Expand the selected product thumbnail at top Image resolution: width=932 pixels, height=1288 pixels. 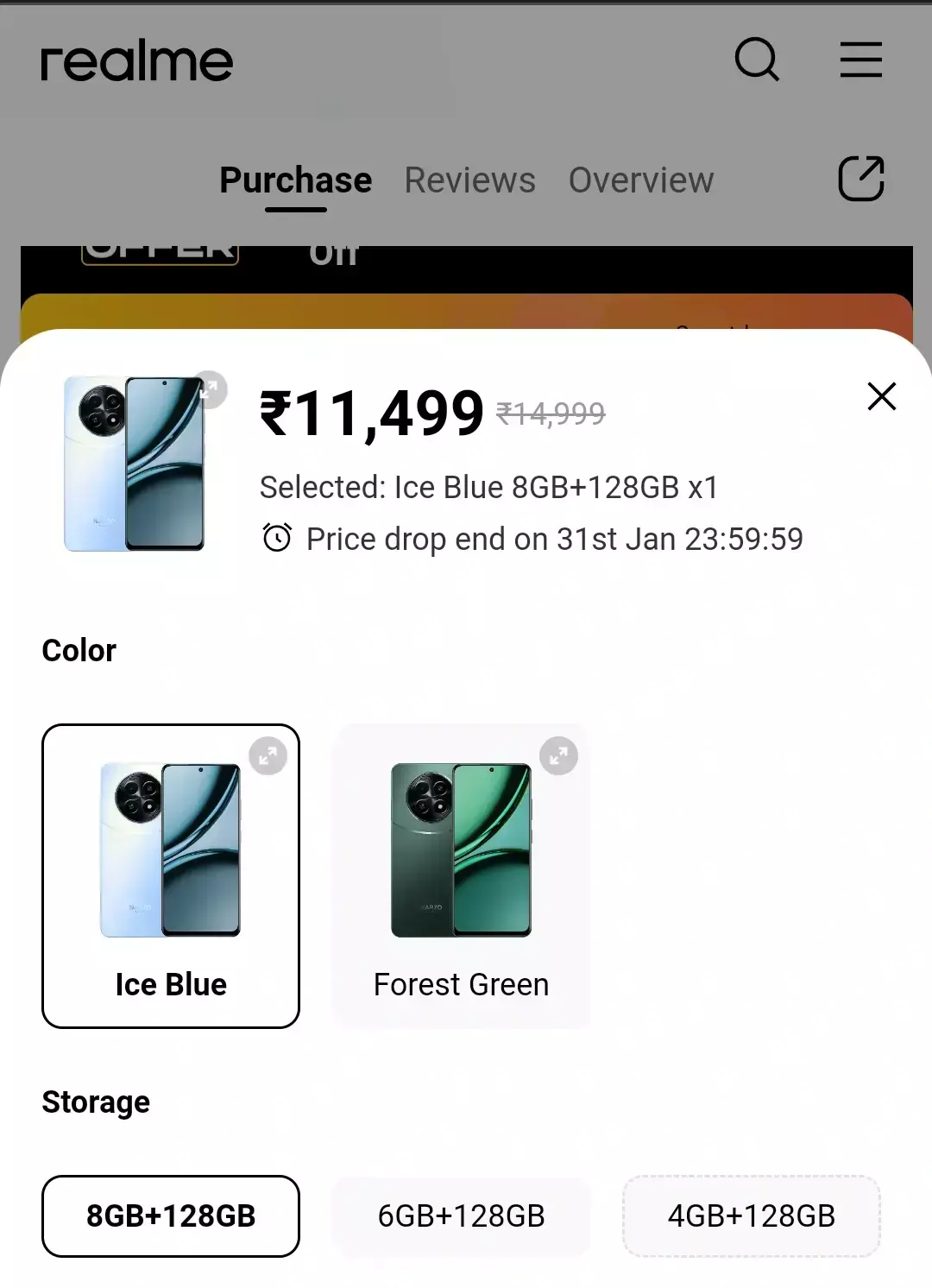click(210, 389)
